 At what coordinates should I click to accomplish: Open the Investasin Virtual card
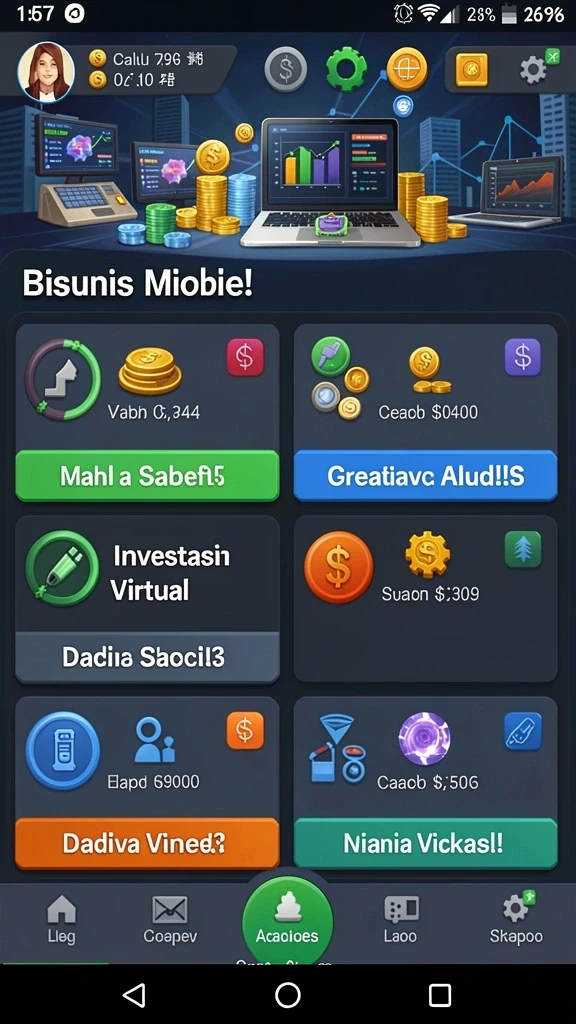147,573
